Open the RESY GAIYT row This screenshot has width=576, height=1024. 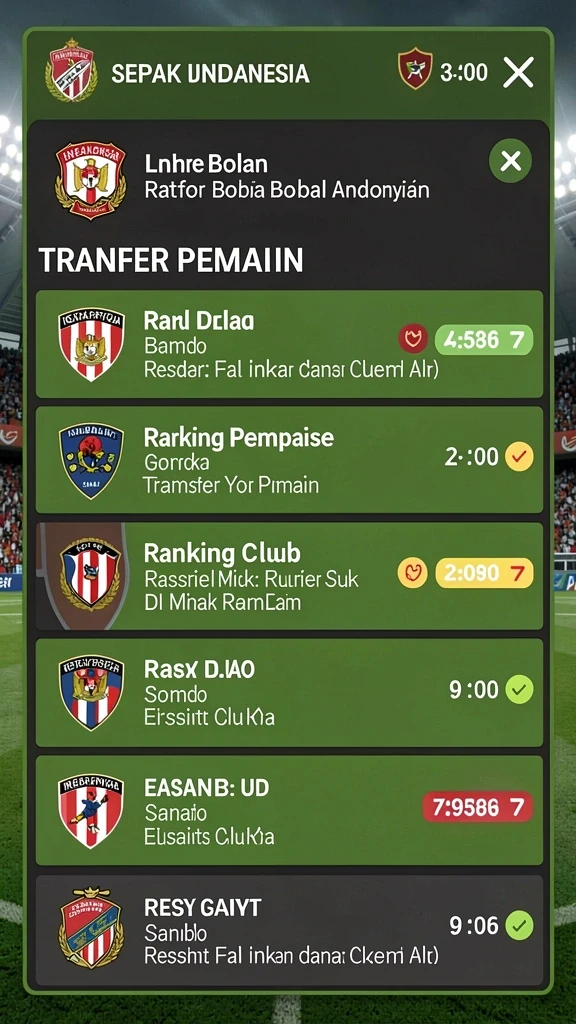coord(289,930)
